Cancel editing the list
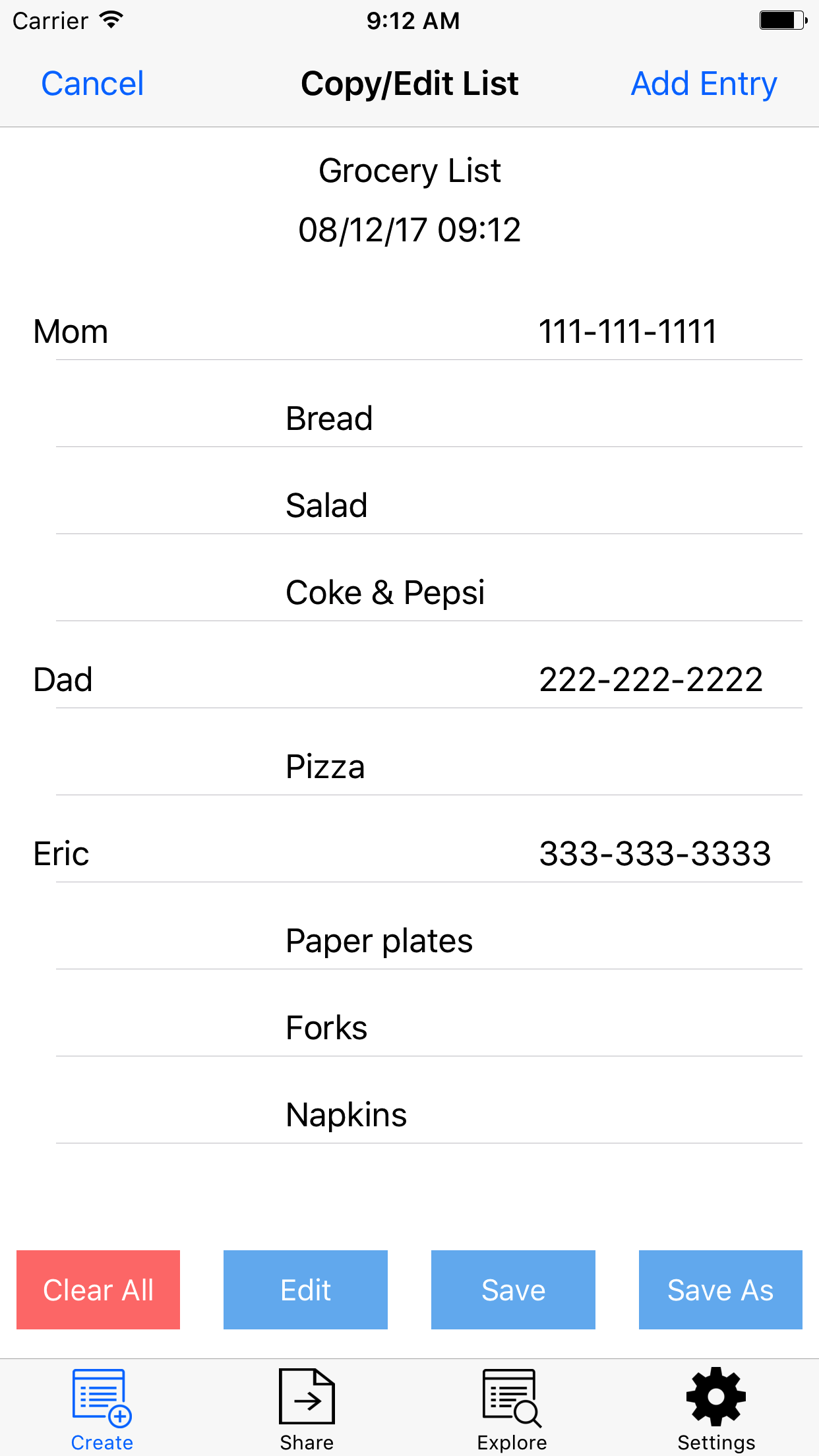The image size is (819, 1456). pos(92,84)
